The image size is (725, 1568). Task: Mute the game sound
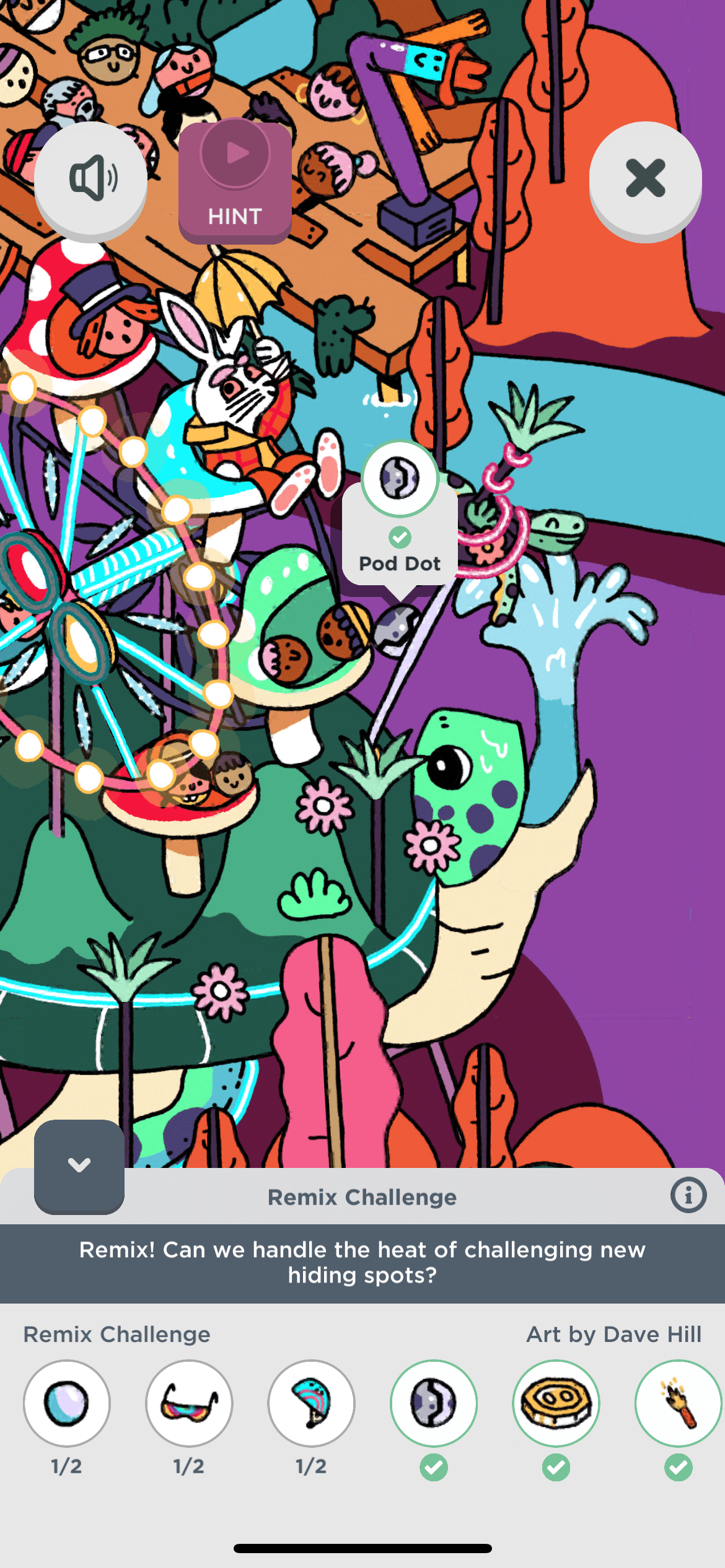pos(90,179)
